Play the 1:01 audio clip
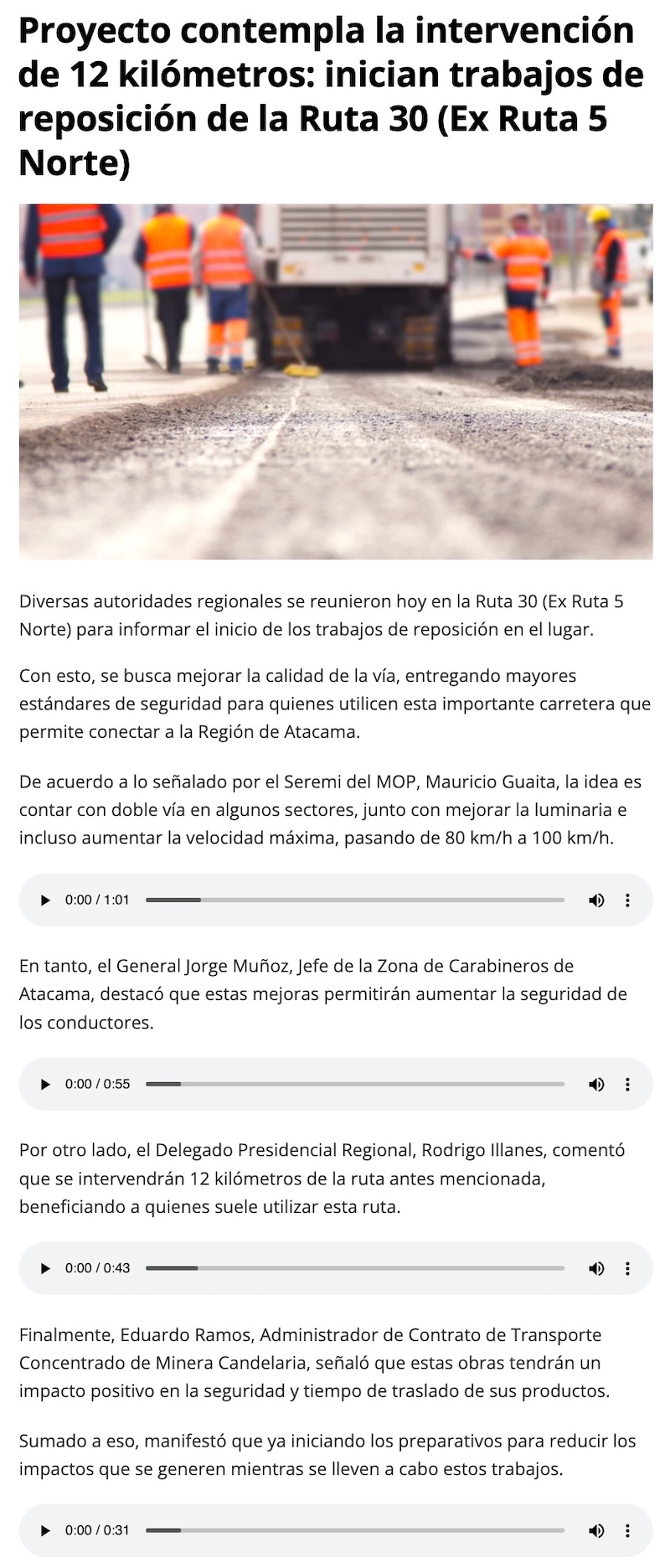 click(x=45, y=900)
